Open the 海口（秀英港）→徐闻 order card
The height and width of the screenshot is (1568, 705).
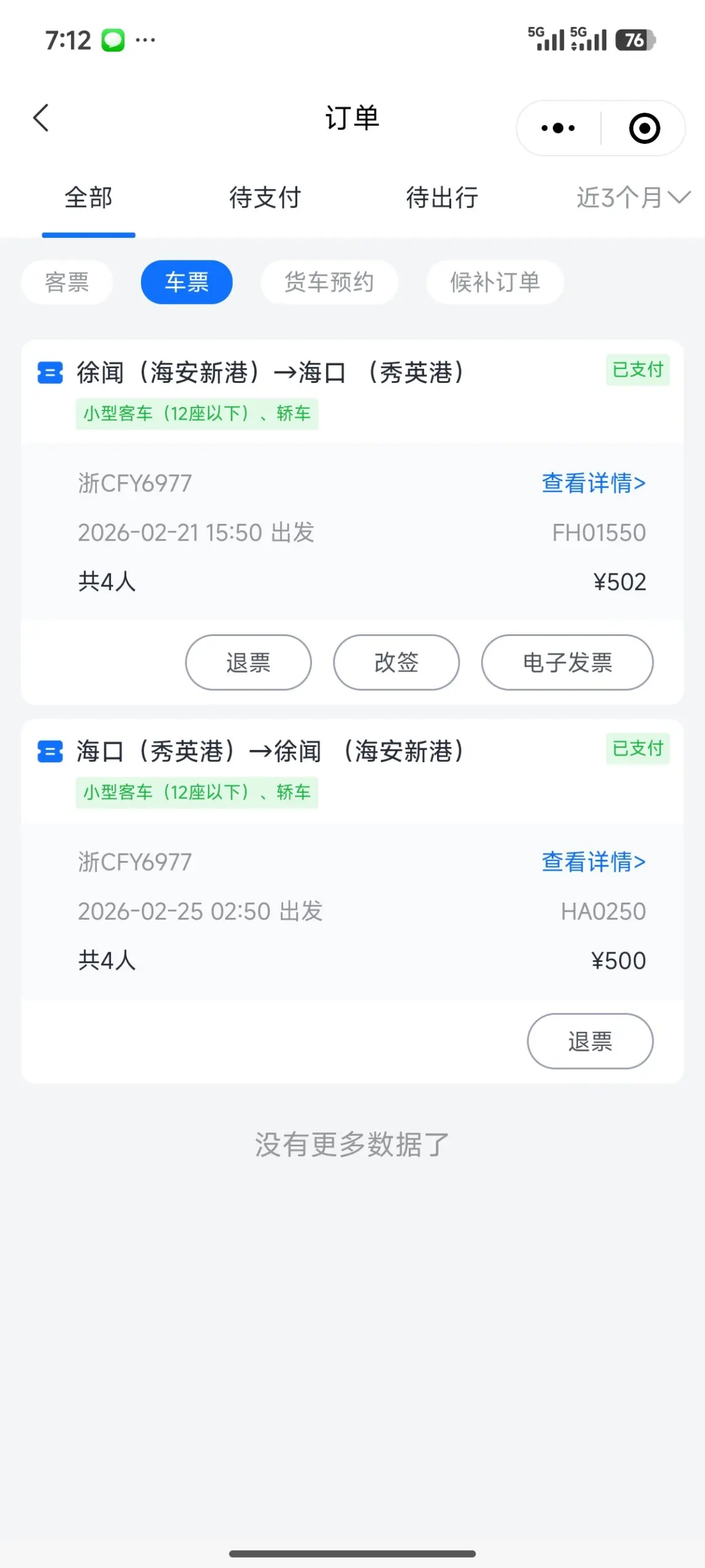[x=270, y=751]
